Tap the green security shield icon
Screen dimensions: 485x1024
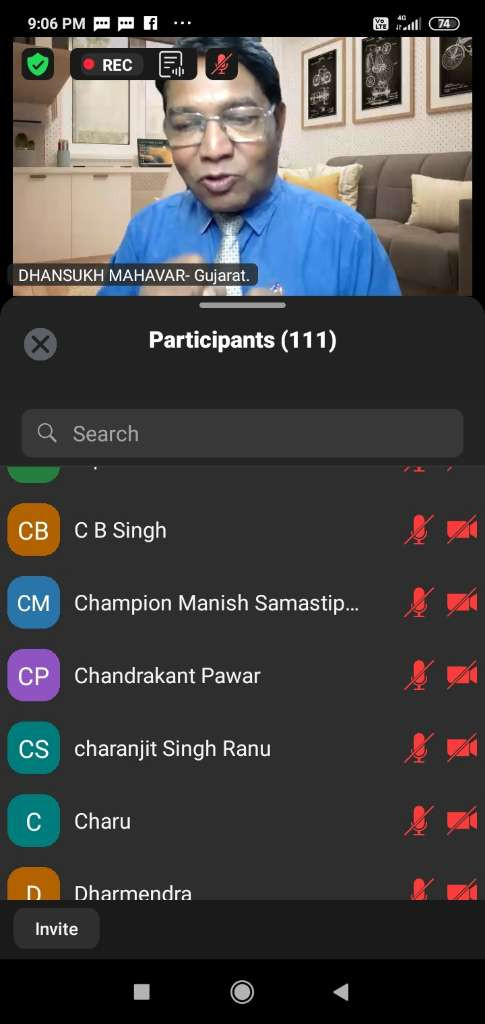[x=38, y=65]
